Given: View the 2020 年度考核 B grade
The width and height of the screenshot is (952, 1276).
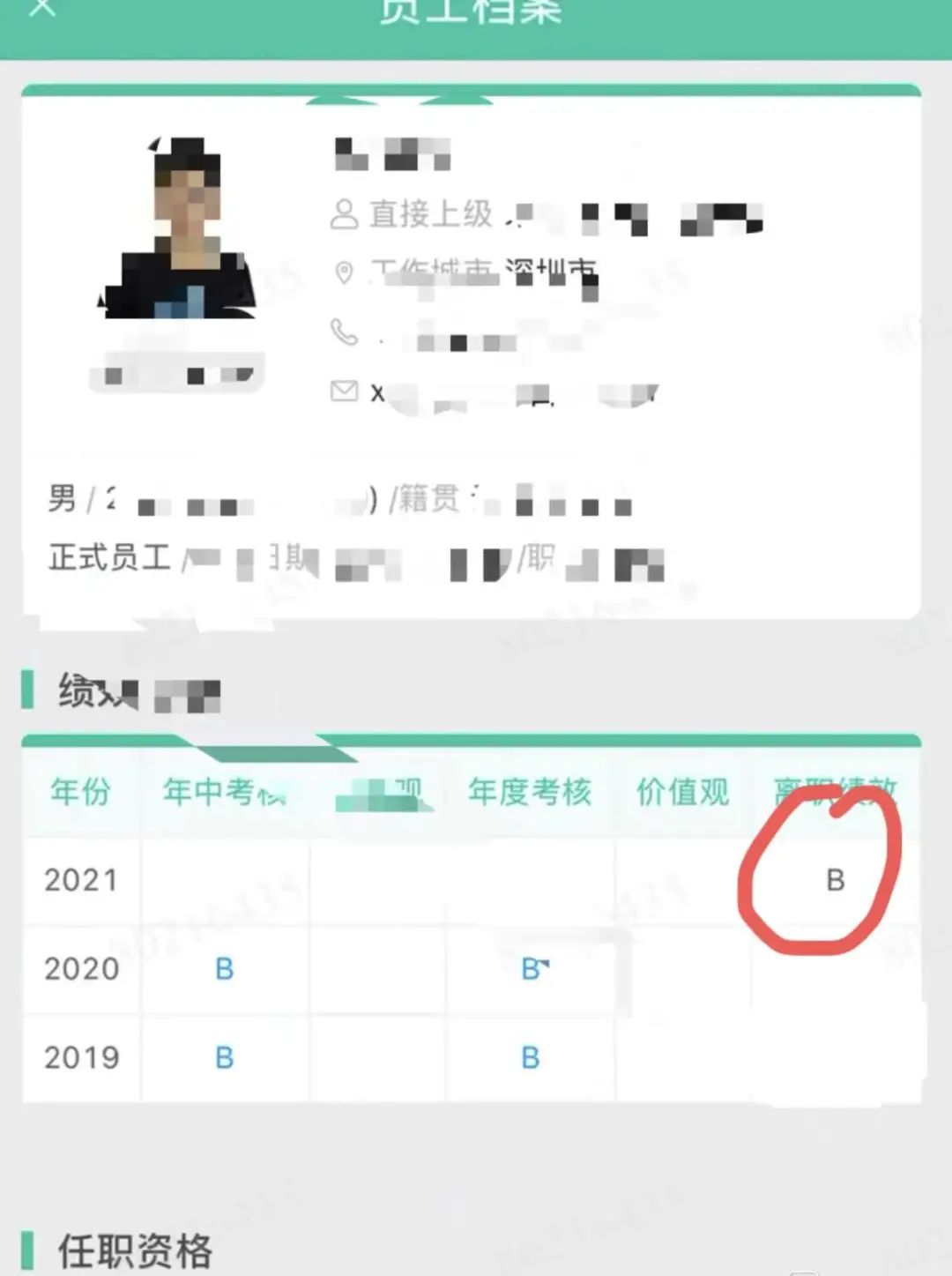Looking at the screenshot, I should coord(532,969).
